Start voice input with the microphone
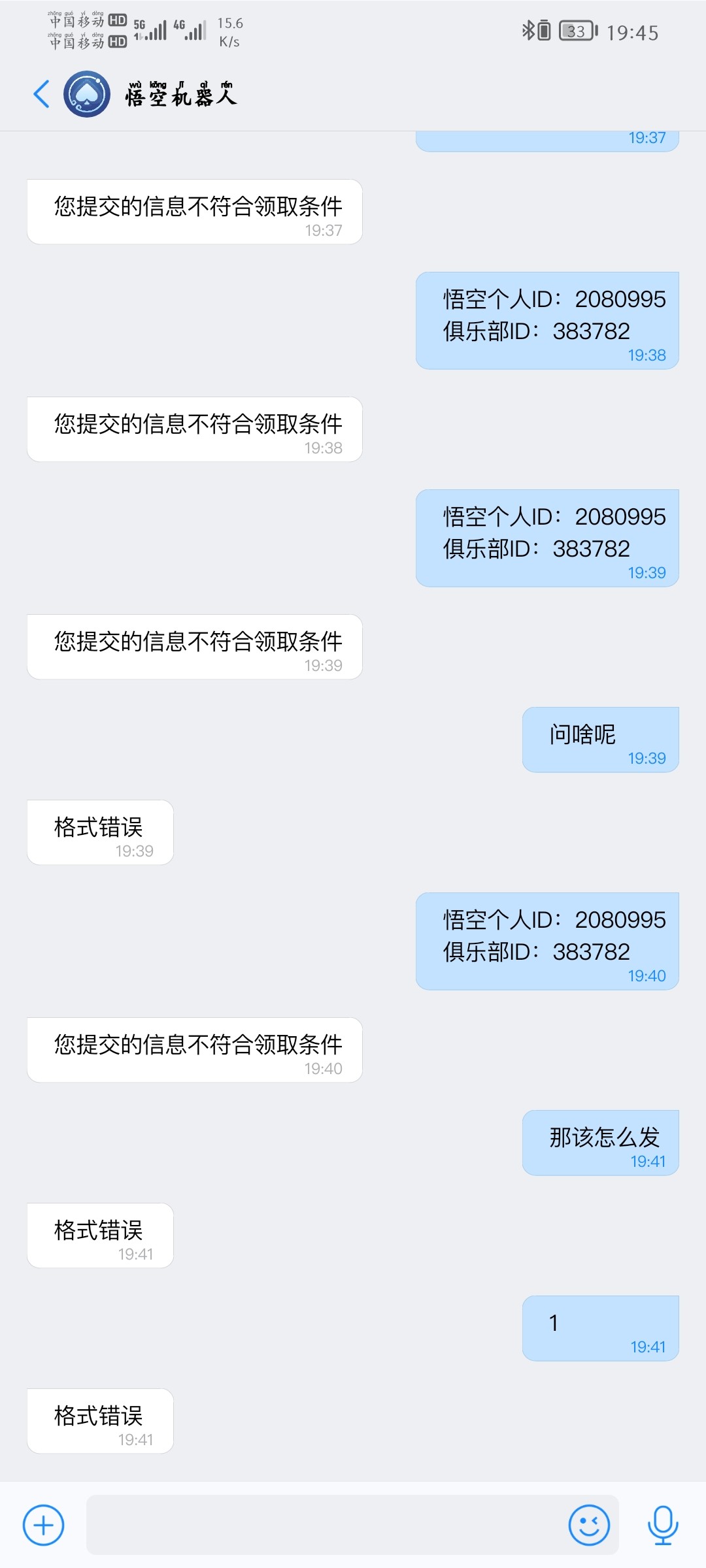This screenshot has height=1568, width=706. pos(663,1526)
